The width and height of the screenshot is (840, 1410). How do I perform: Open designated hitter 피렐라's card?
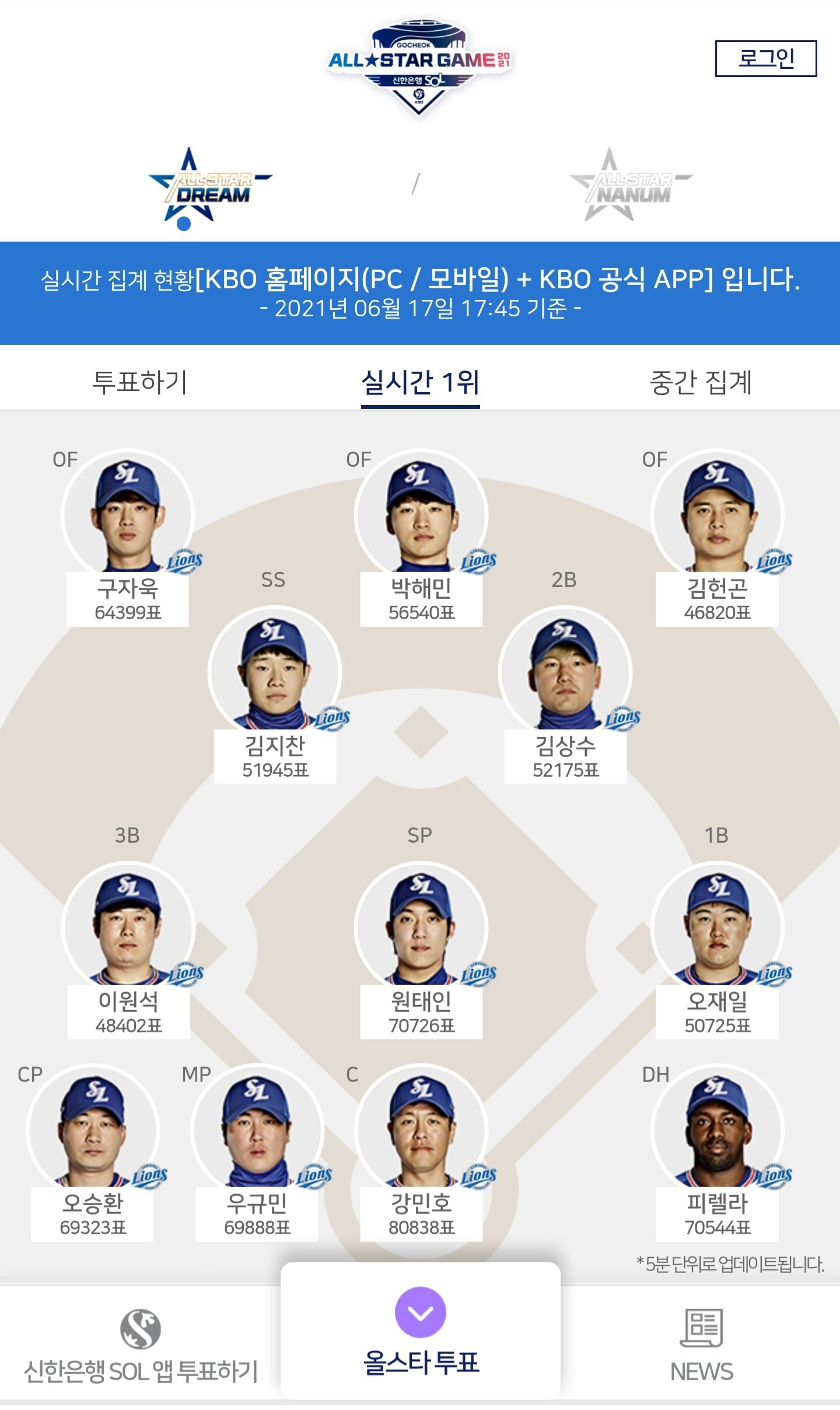pyautogui.click(x=717, y=1129)
